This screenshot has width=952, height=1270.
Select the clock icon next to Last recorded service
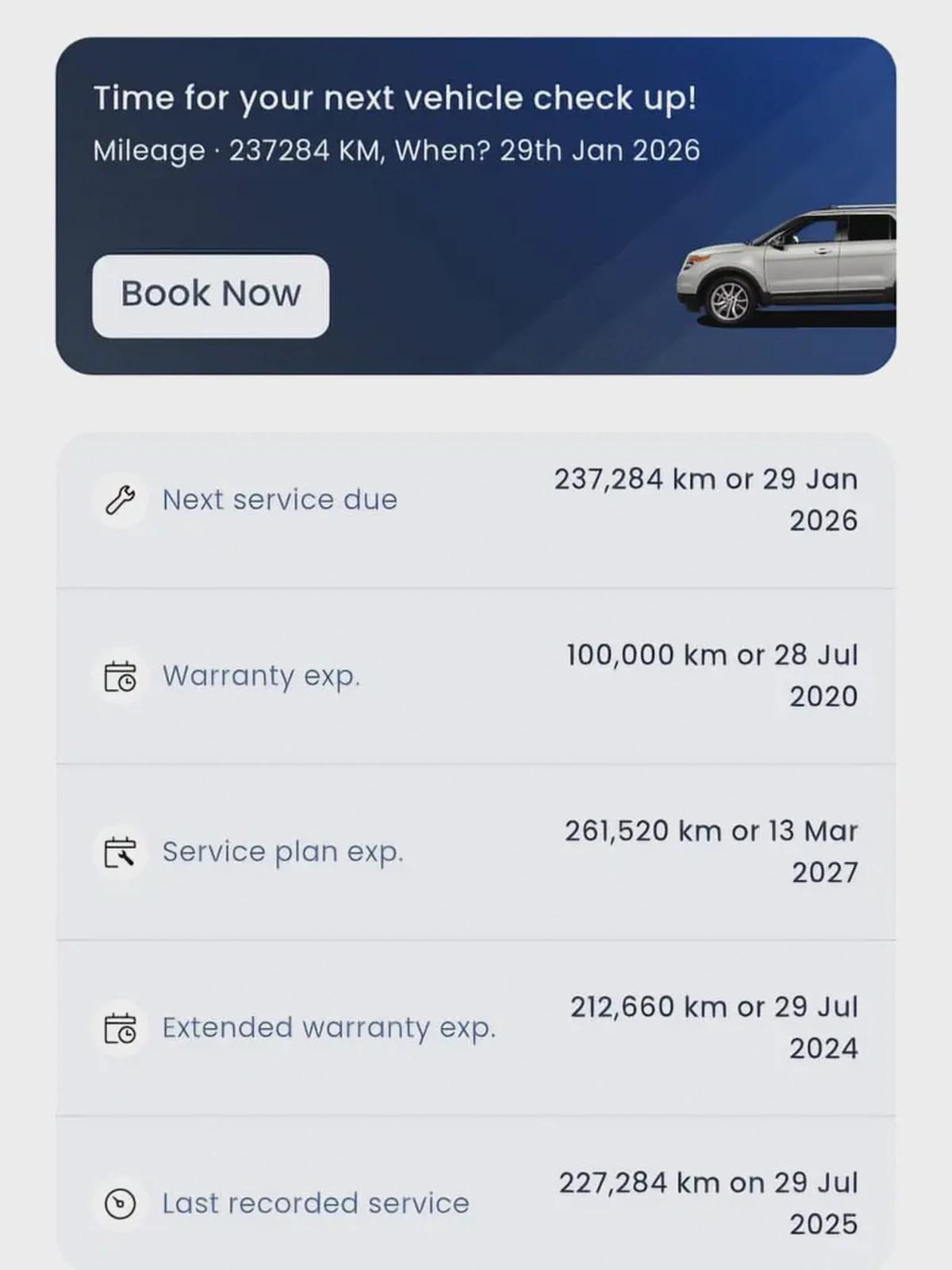pos(119,1203)
